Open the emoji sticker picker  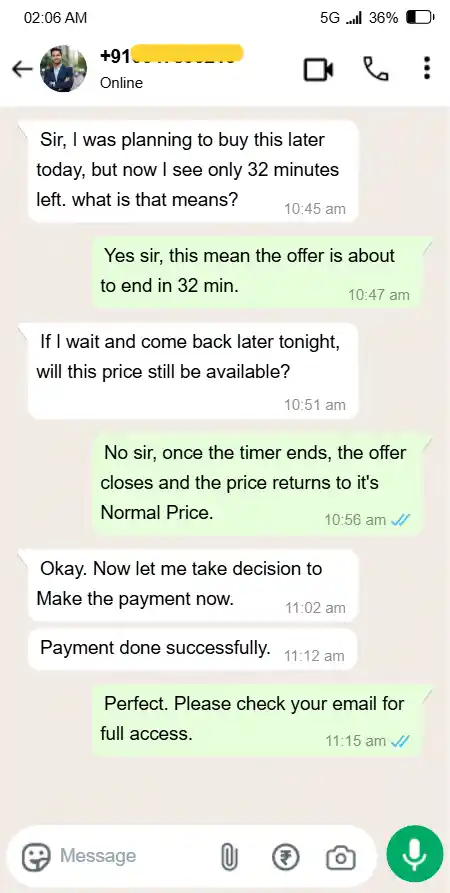(x=36, y=857)
